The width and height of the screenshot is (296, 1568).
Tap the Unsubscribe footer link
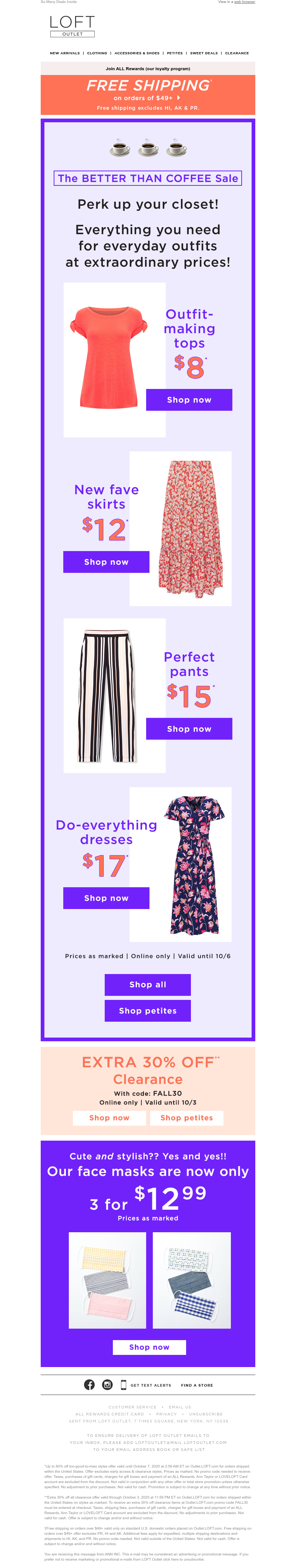(x=206, y=1414)
